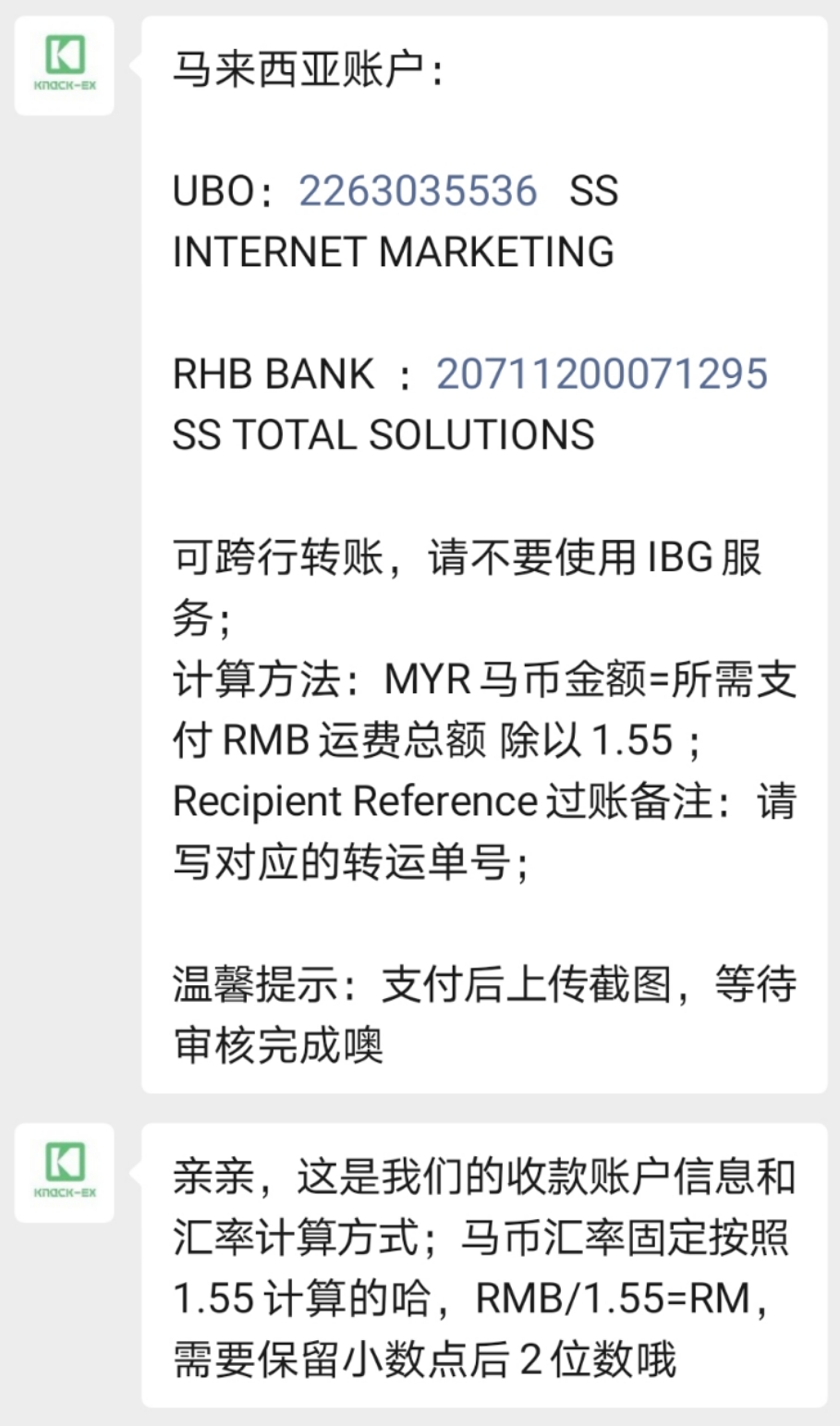Tap the linked number 2263035536
Image resolution: width=840 pixels, height=1426 pixels.
click(x=418, y=191)
